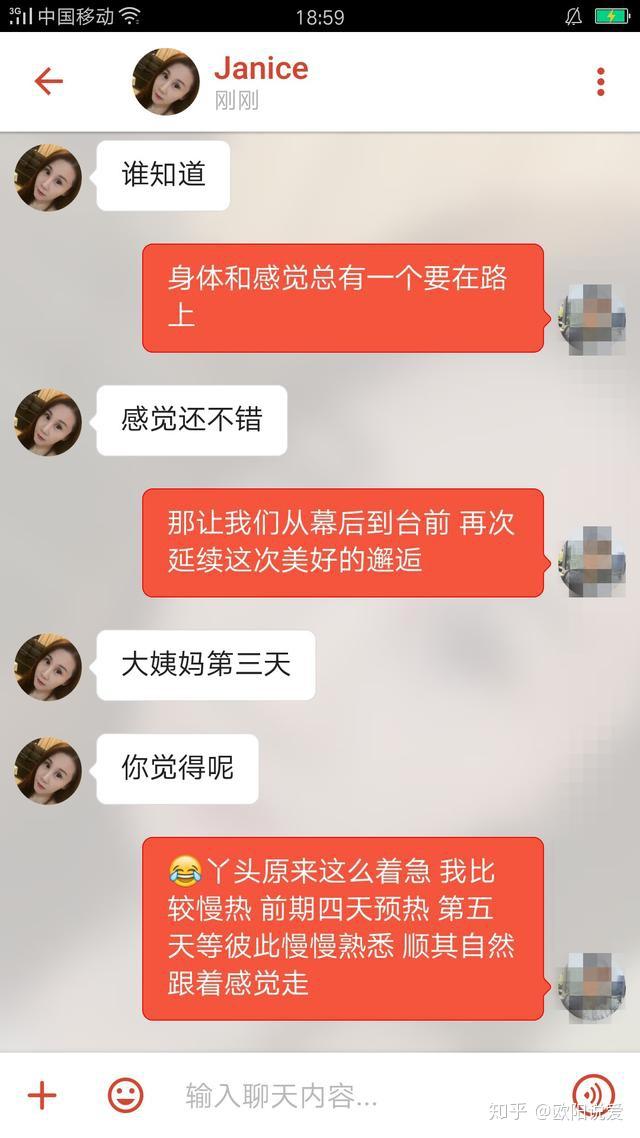
Task: Open Janice's profile picture in header
Action: pyautogui.click(x=166, y=81)
